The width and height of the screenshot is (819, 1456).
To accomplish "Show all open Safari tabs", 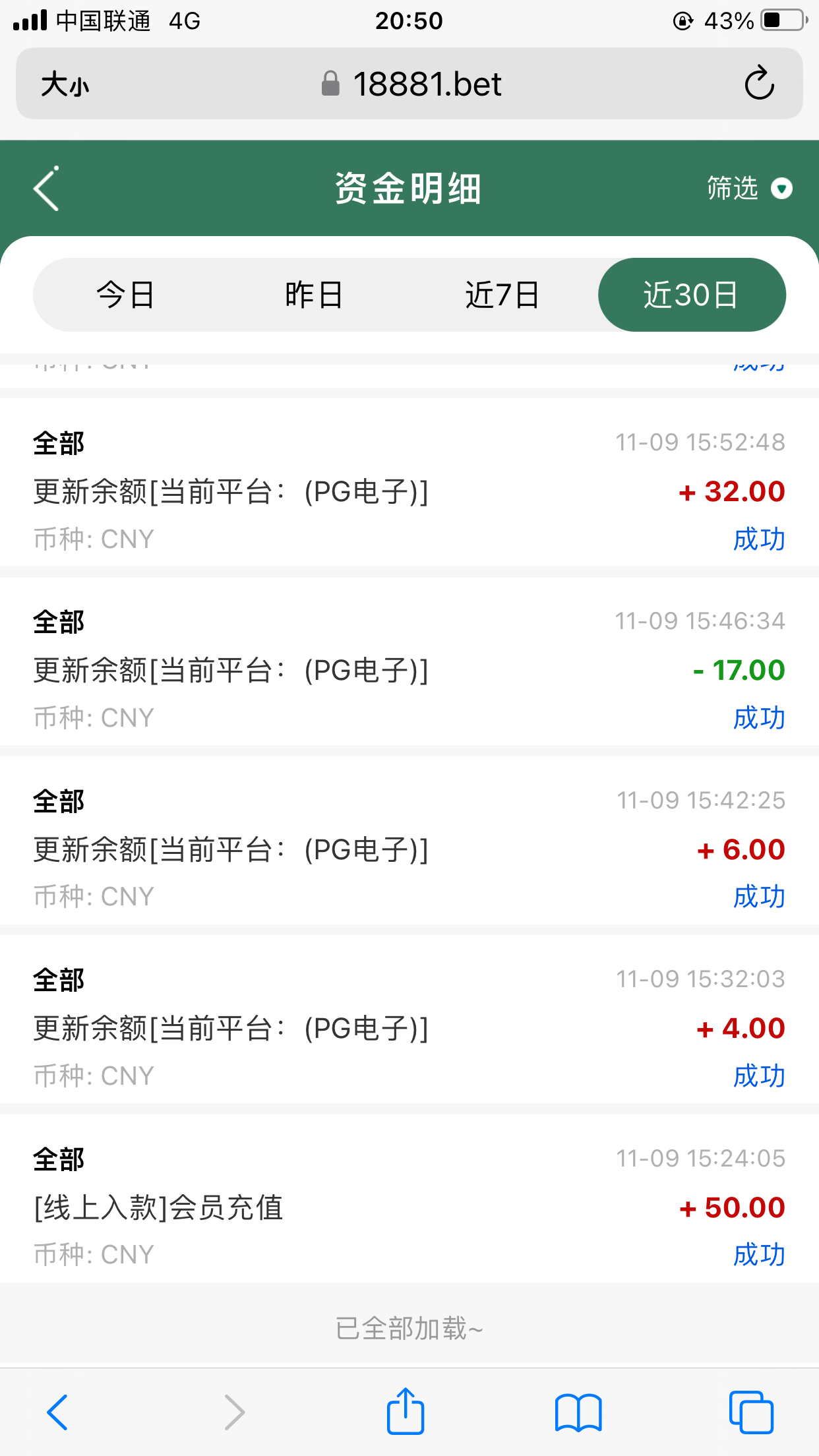I will pyautogui.click(x=751, y=1412).
